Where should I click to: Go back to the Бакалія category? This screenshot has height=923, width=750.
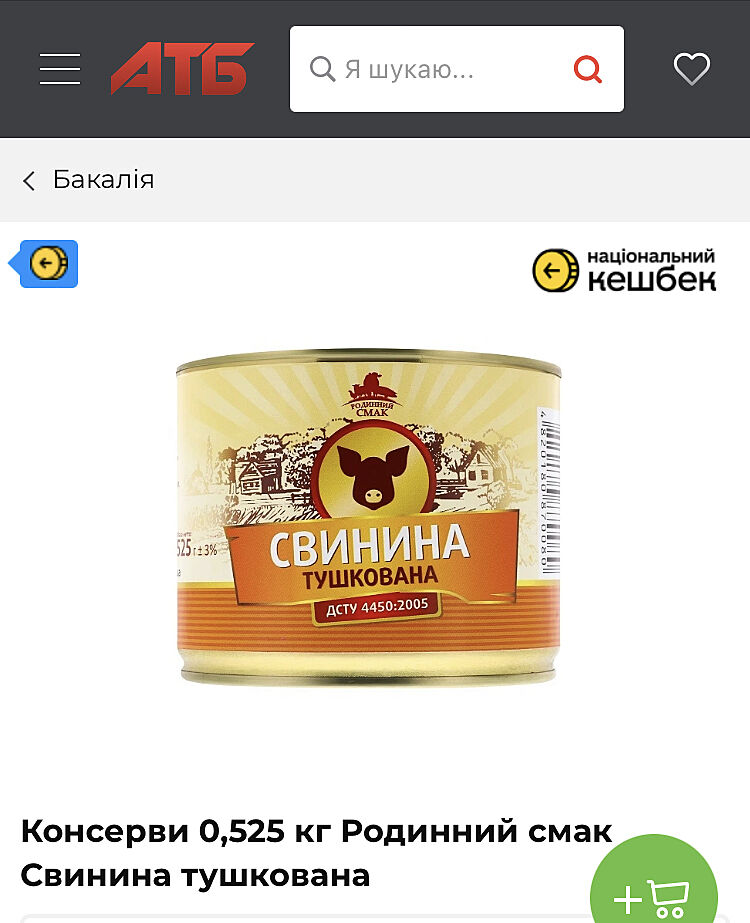tap(88, 180)
